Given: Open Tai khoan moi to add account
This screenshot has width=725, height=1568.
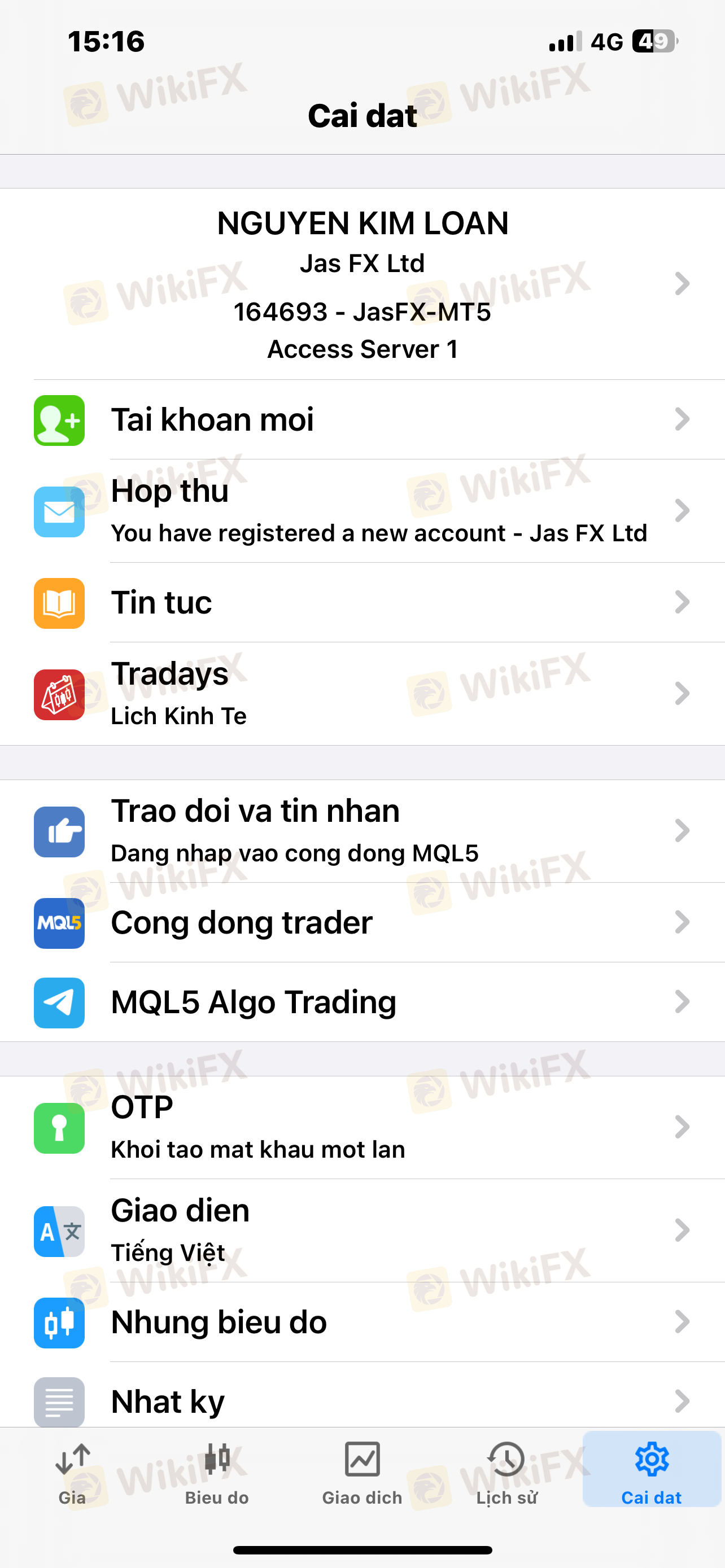Looking at the screenshot, I should 362,419.
